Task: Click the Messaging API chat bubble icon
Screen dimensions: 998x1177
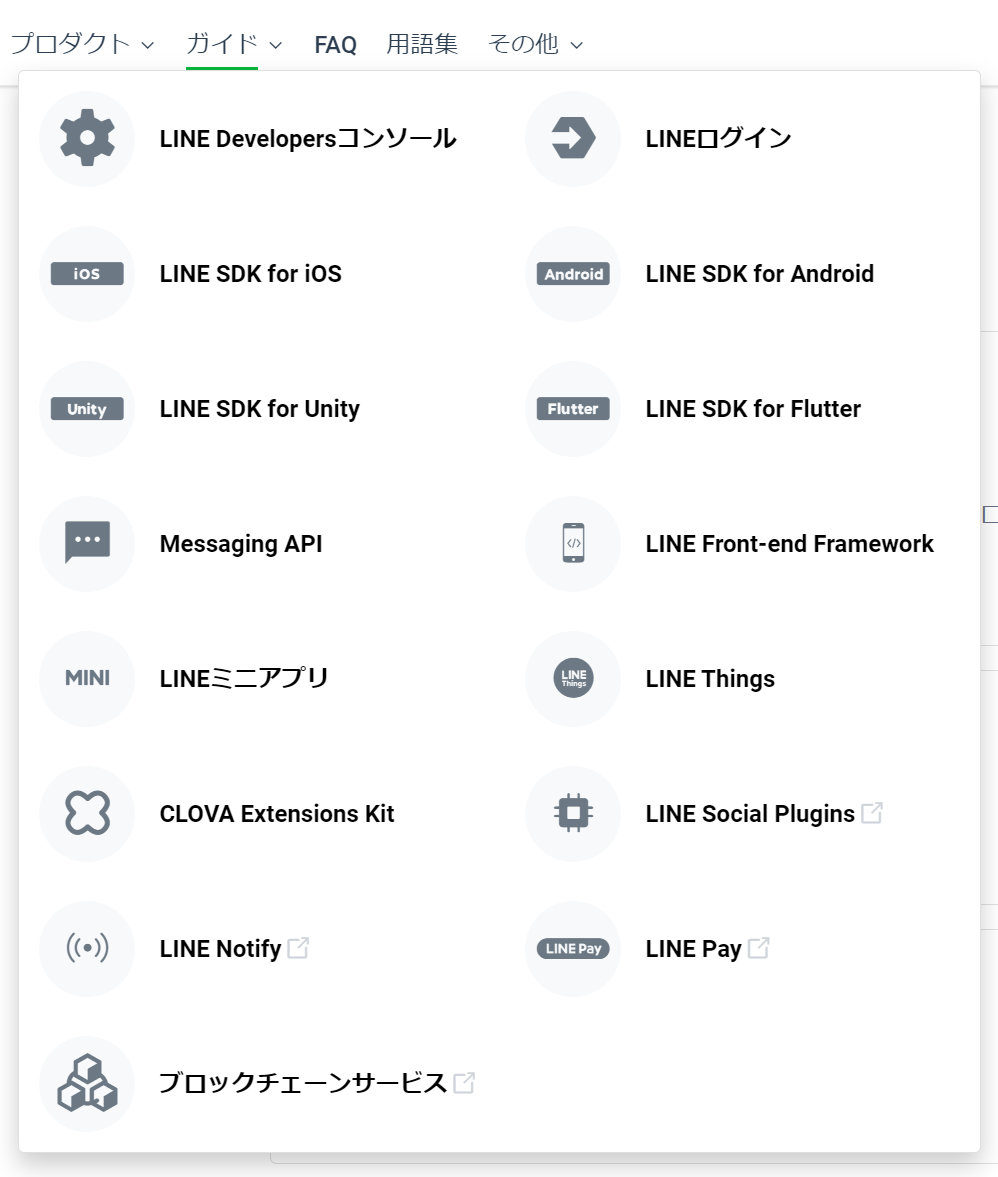Action: point(87,543)
